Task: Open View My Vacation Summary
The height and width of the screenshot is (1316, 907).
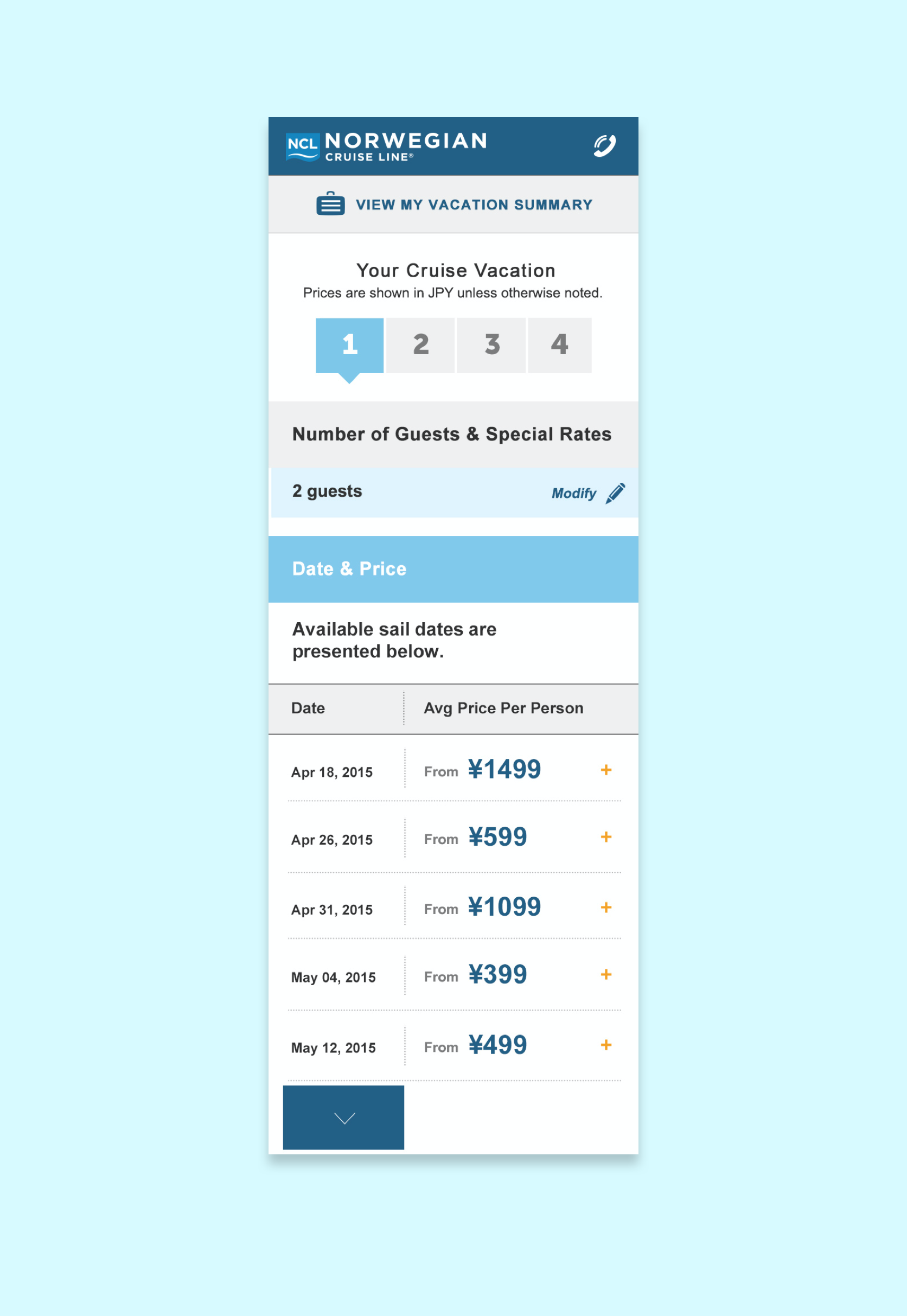Action: [453, 205]
